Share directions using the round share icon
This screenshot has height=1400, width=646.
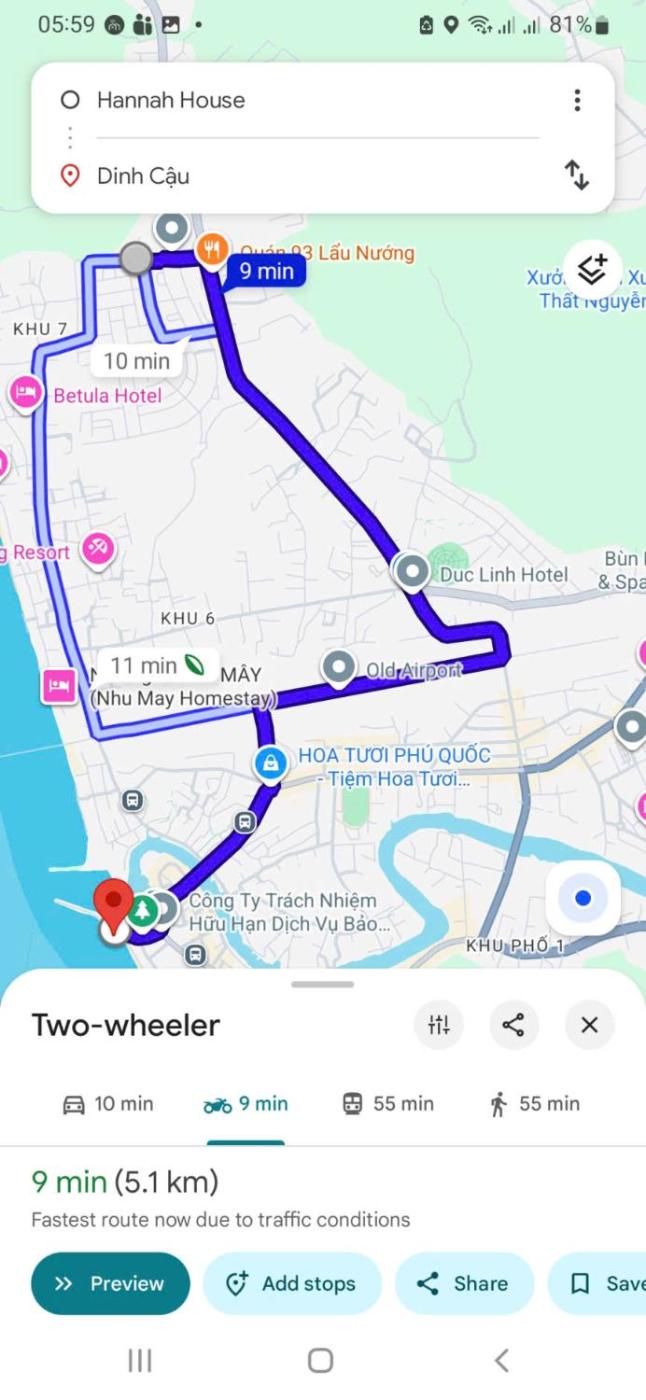[x=514, y=1025]
